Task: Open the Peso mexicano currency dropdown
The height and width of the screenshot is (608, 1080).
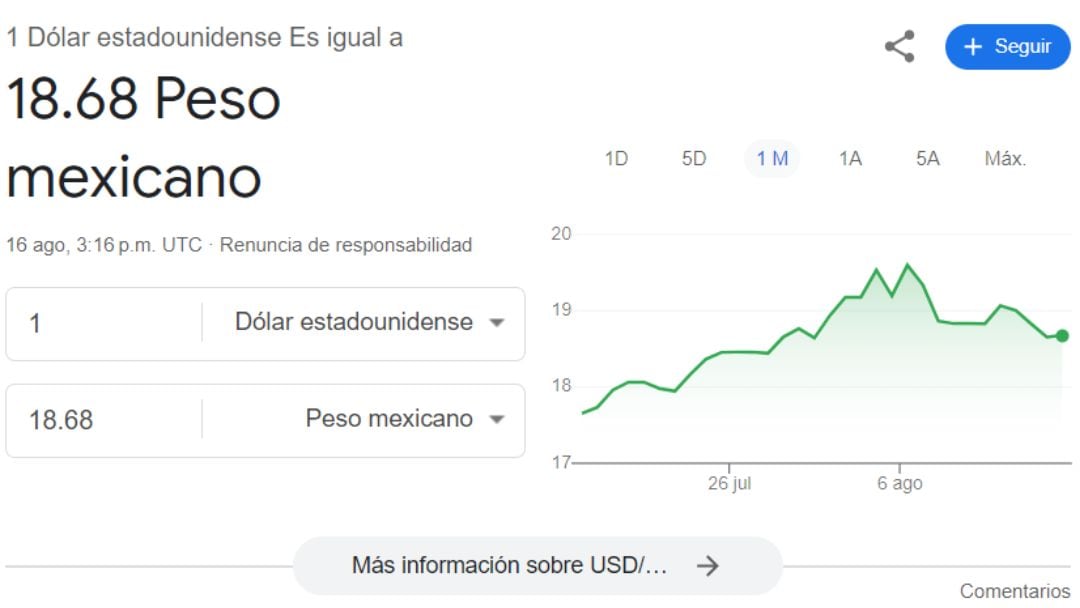Action: pyautogui.click(x=403, y=419)
